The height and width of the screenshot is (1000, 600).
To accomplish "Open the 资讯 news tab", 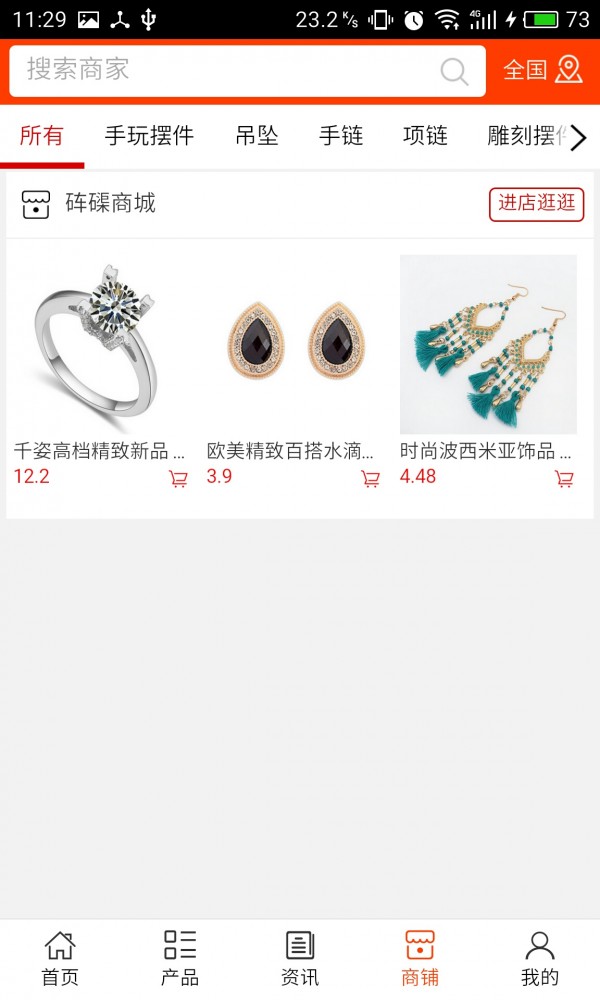I will pos(300,958).
